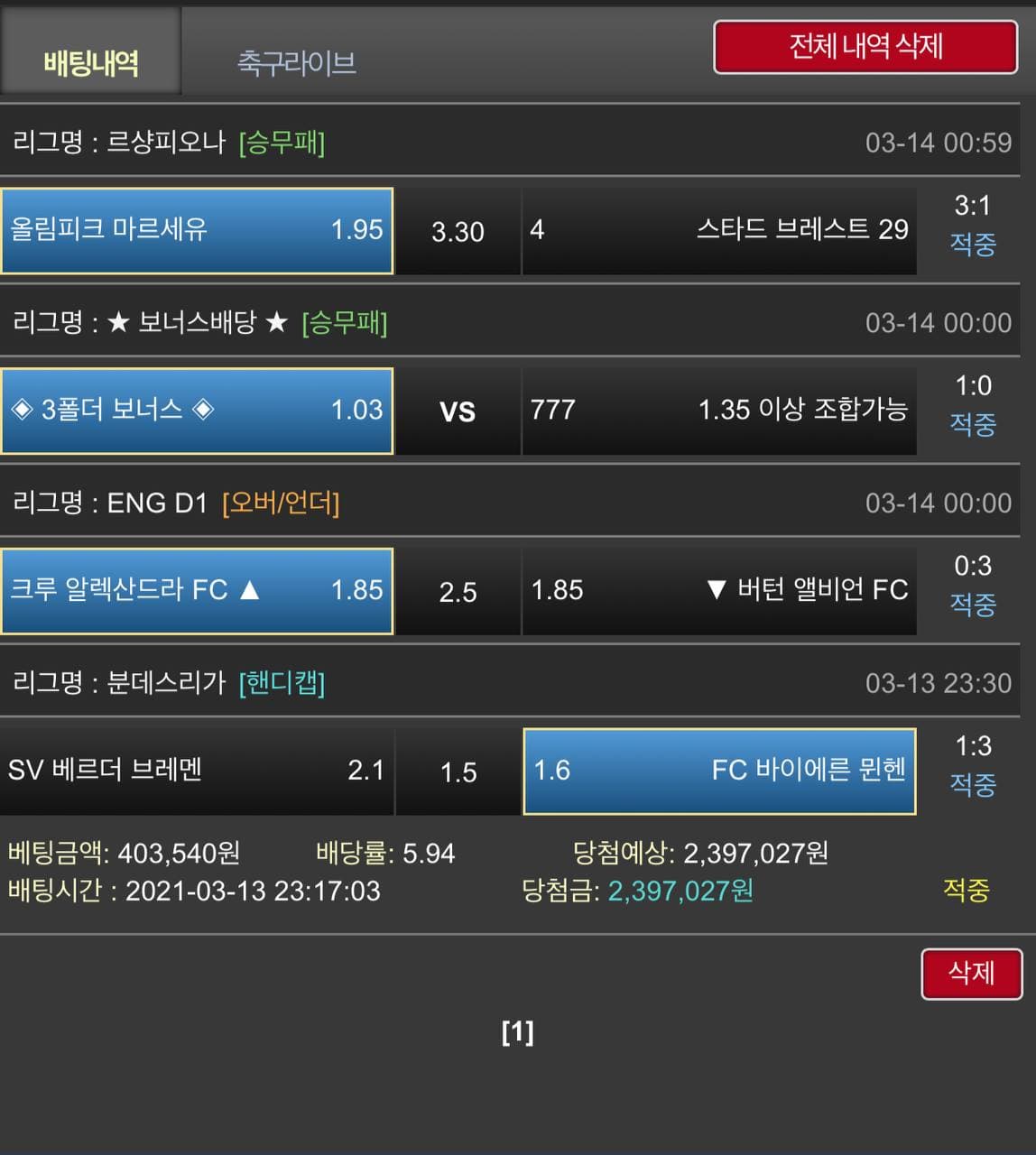Select the 배팅내역 tab
Viewport: 1036px width, 1155px height.
pyautogui.click(x=90, y=62)
